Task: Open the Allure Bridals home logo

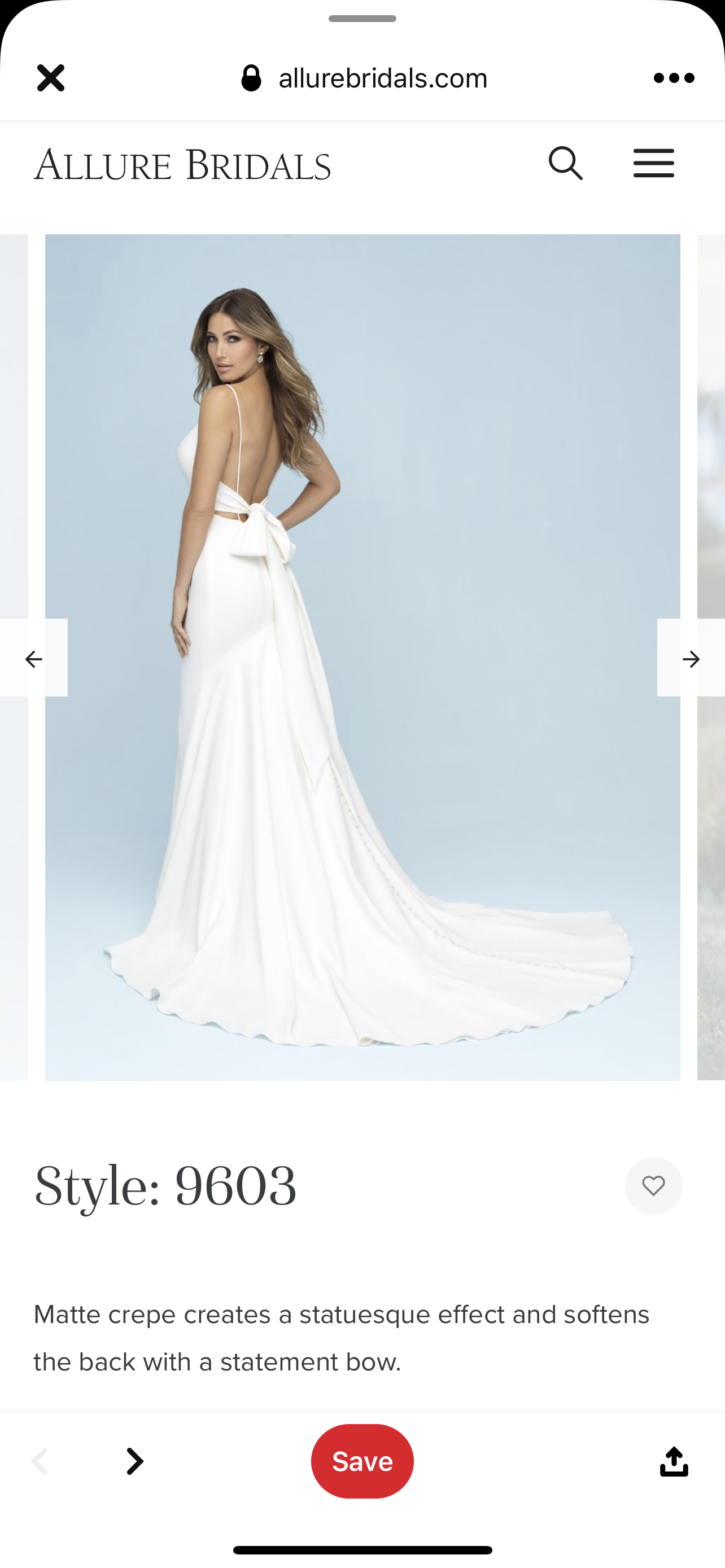Action: click(182, 164)
